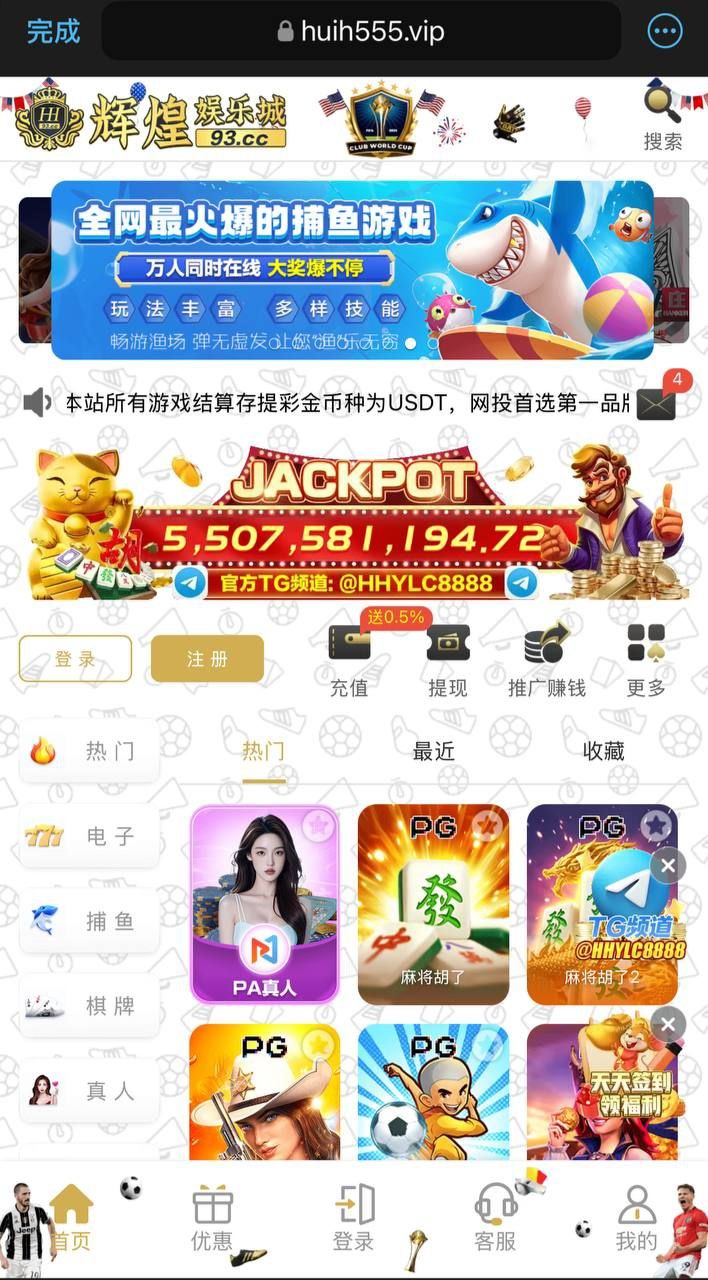Dismiss the floating TG频道 bubble
Image resolution: width=708 pixels, height=1280 pixels.
(668, 865)
